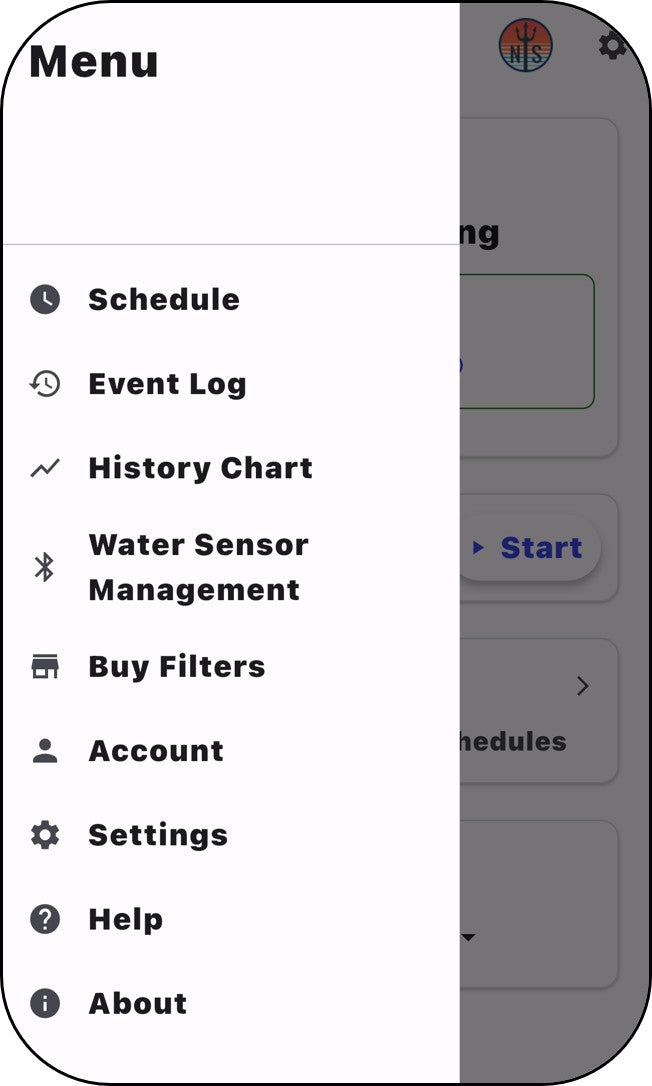
Task: Tap the gear icon in top bar
Action: (612, 45)
